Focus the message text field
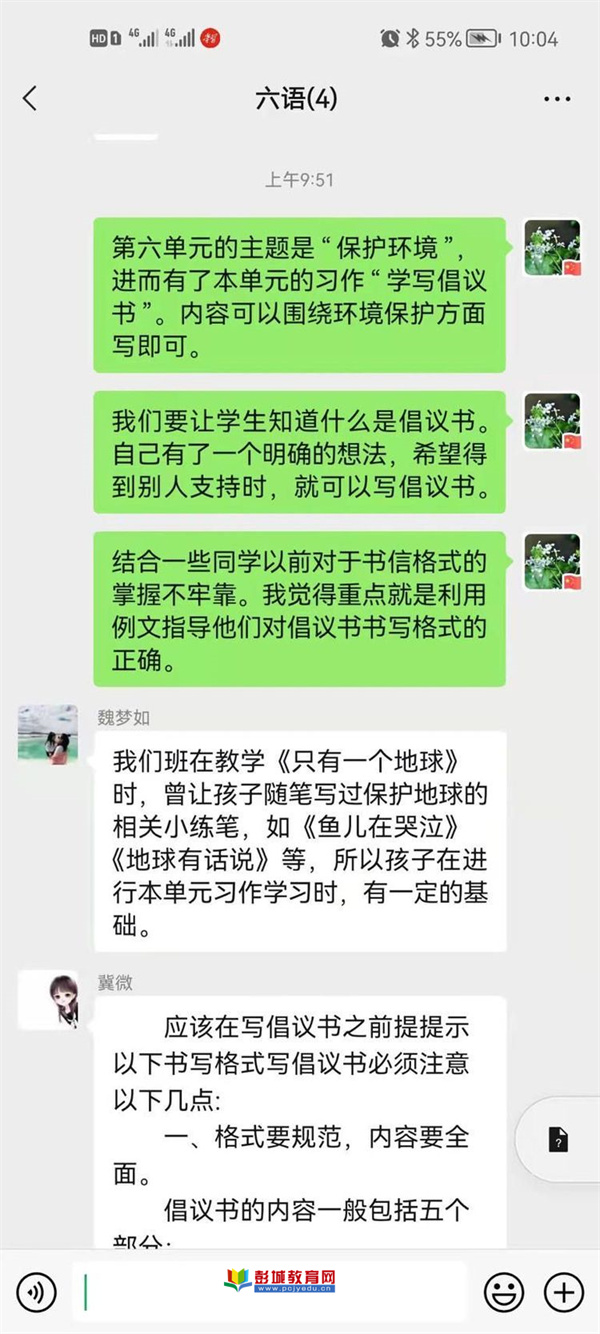This screenshot has width=600, height=1334. (x=270, y=1292)
